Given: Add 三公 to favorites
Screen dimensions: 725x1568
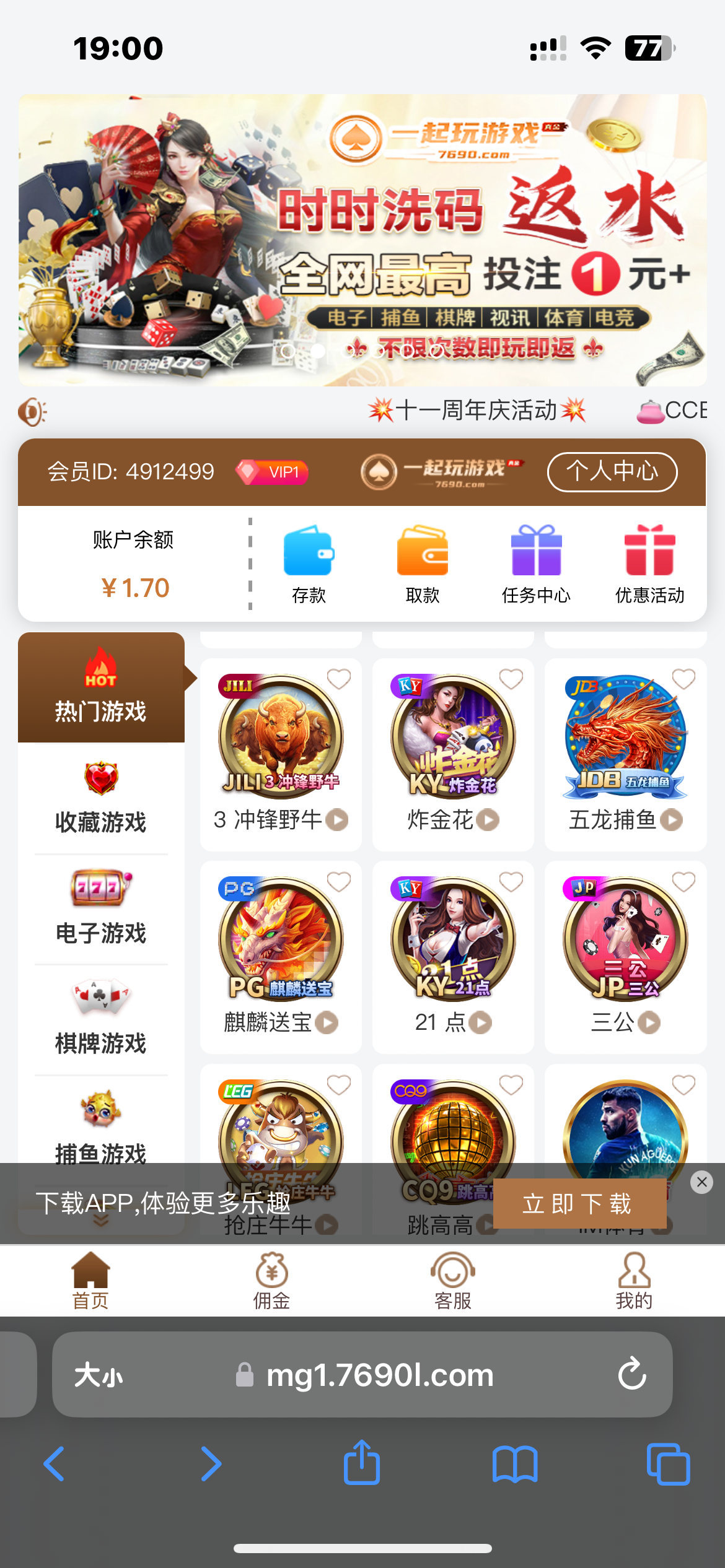Looking at the screenshot, I should (683, 882).
